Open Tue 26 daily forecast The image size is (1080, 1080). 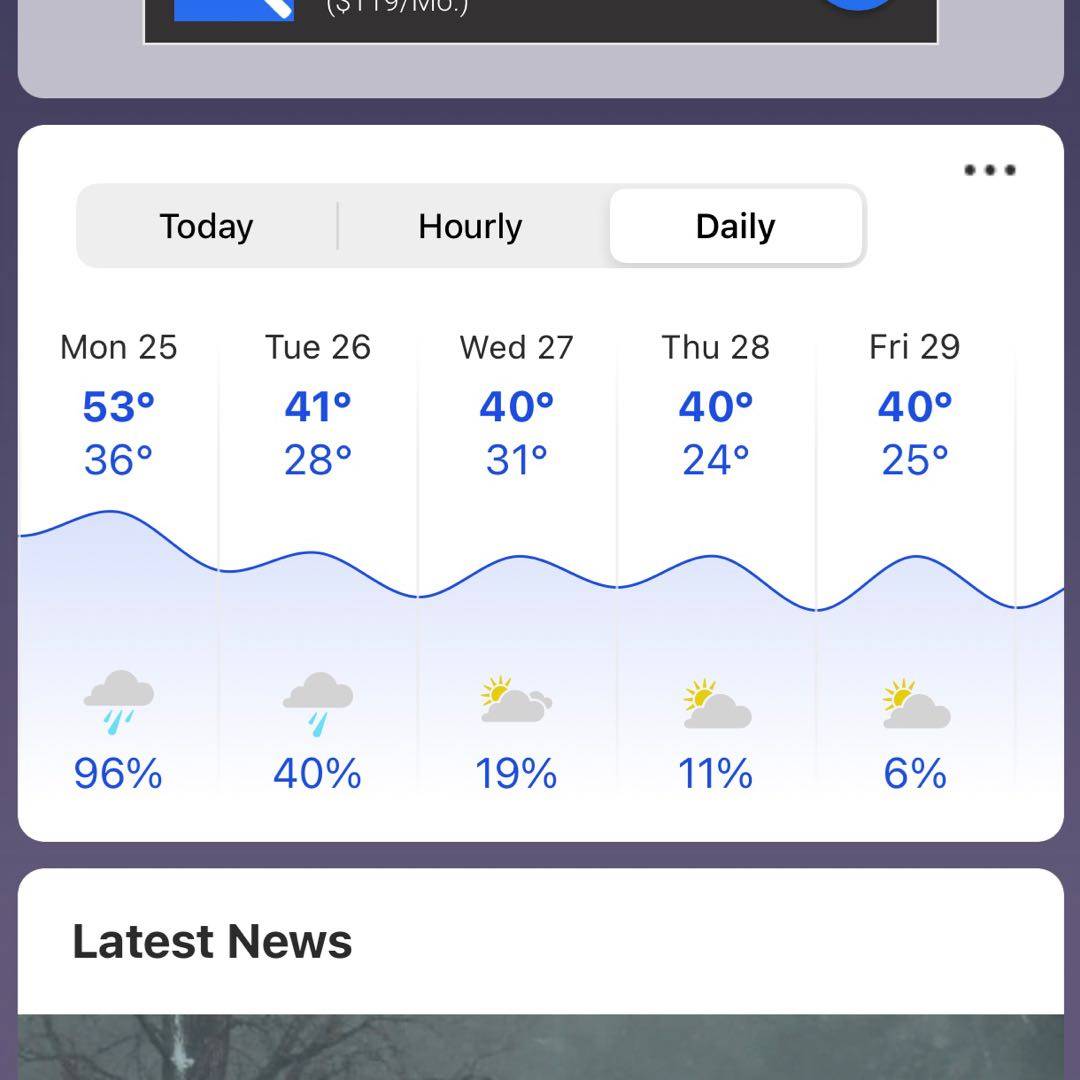click(x=318, y=560)
